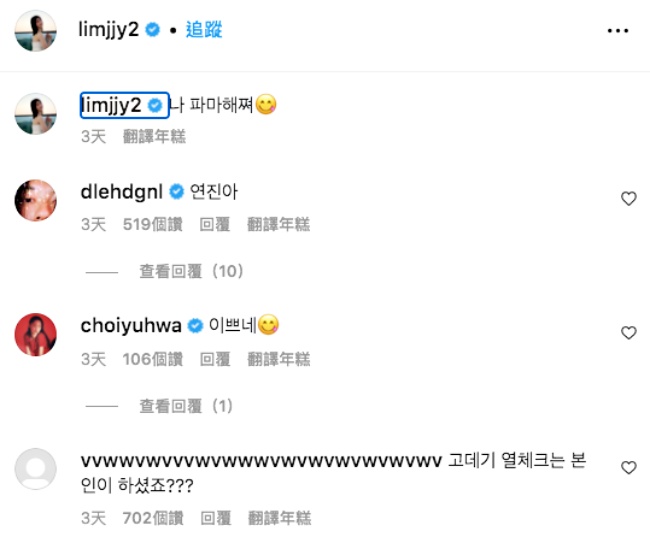The height and width of the screenshot is (543, 650).
Task: Translate limjjy2's caption text
Action: (x=154, y=136)
